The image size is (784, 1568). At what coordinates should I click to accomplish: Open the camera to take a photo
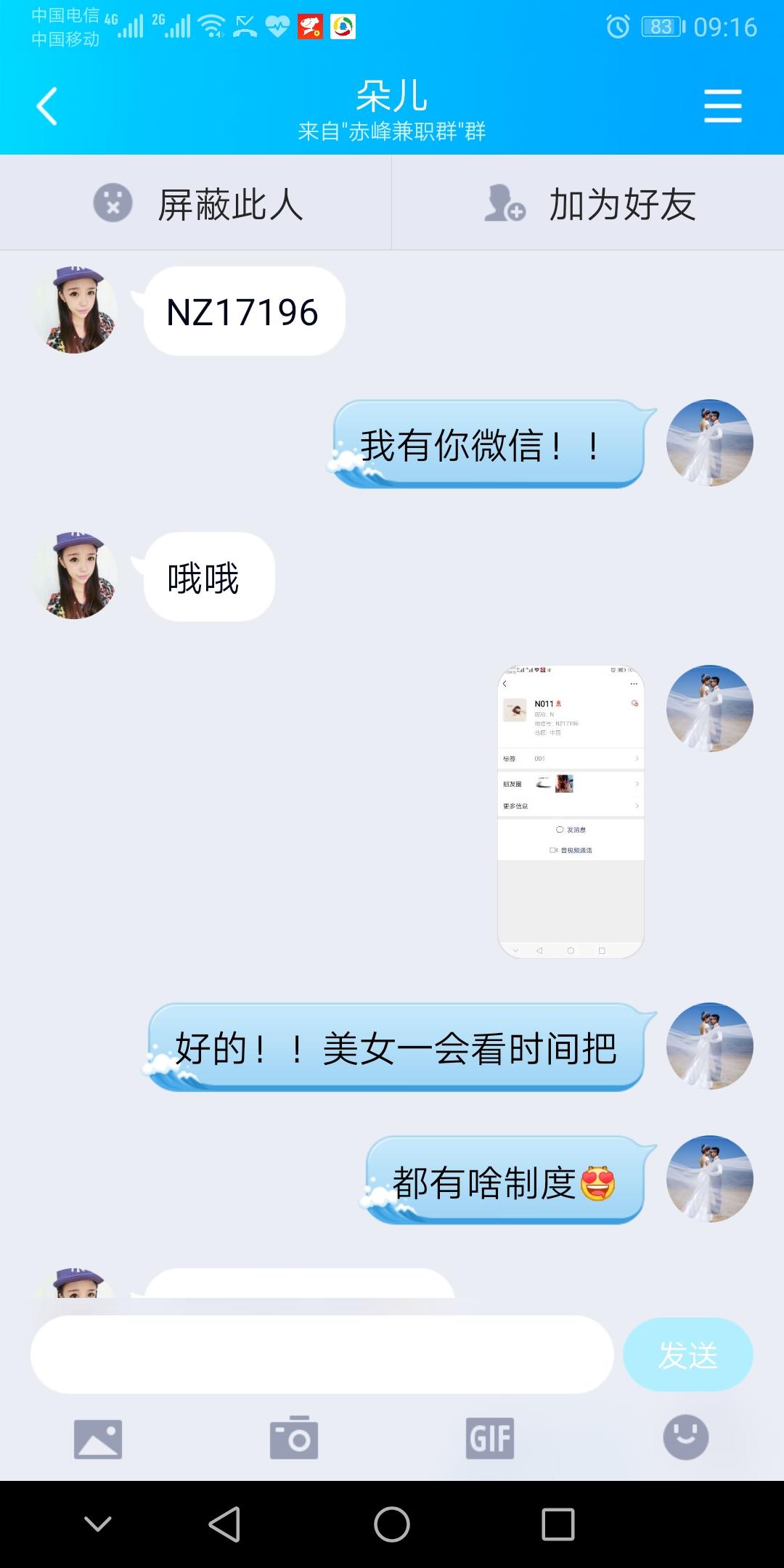pos(294,1437)
